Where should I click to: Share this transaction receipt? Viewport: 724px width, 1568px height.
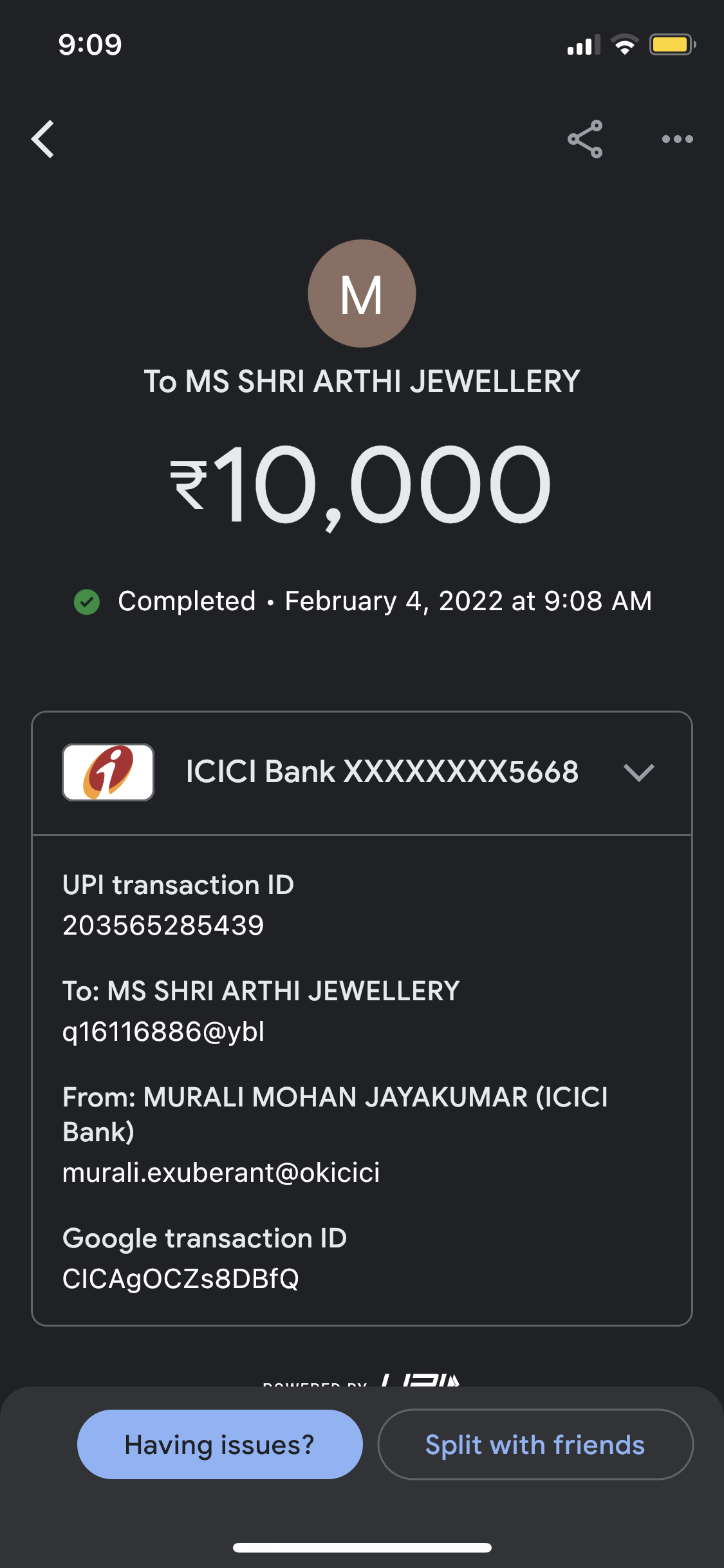click(x=585, y=139)
